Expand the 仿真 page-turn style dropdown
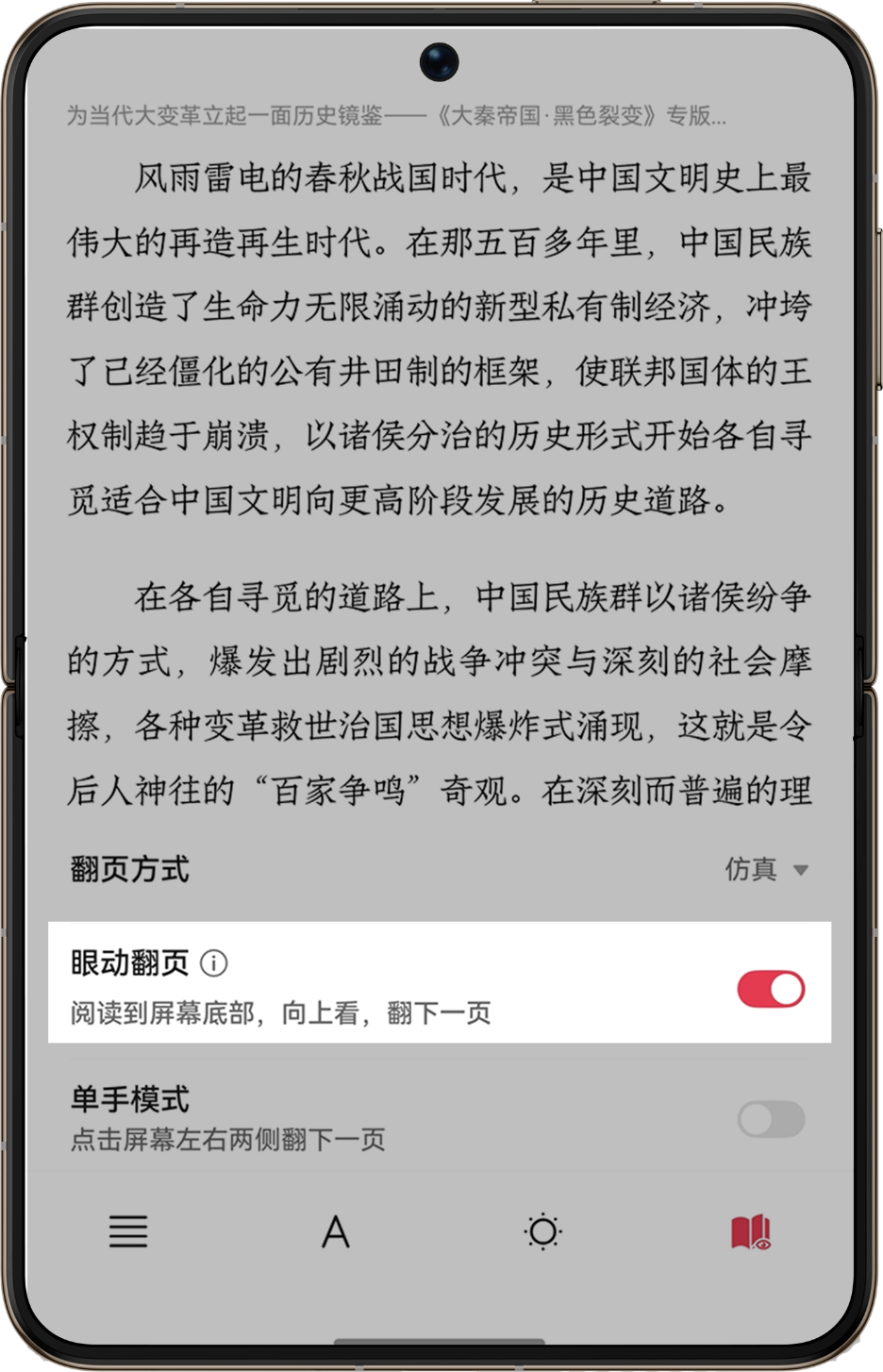The image size is (883, 1372). point(766,870)
